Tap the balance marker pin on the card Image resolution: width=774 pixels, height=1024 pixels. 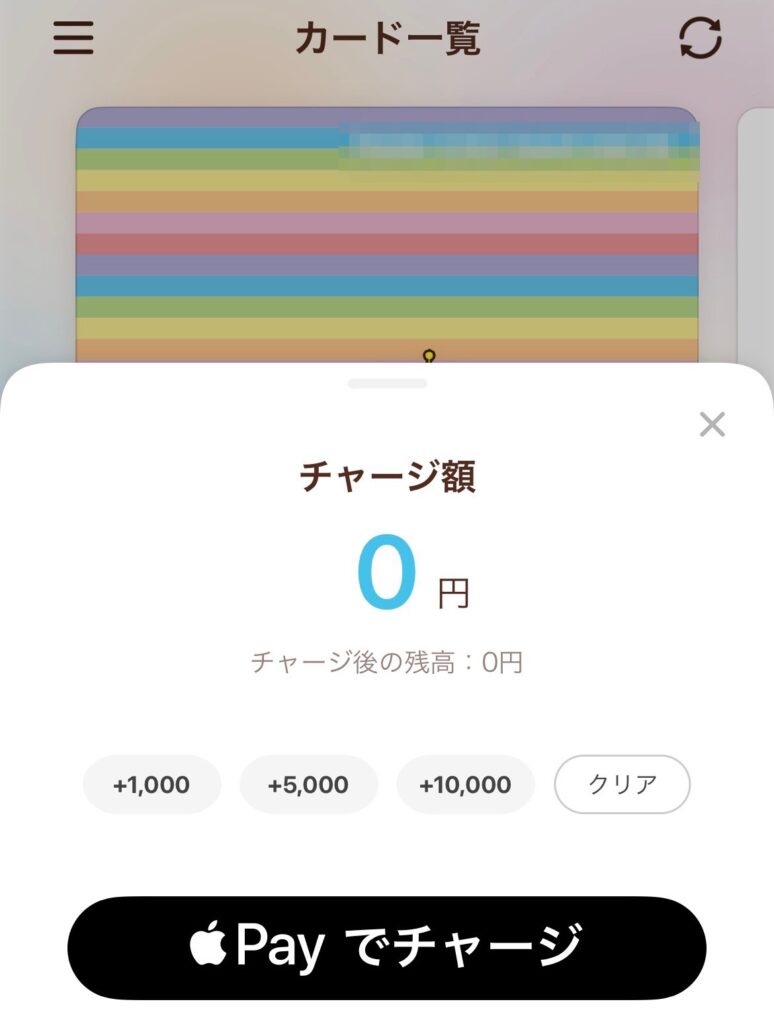(x=429, y=353)
